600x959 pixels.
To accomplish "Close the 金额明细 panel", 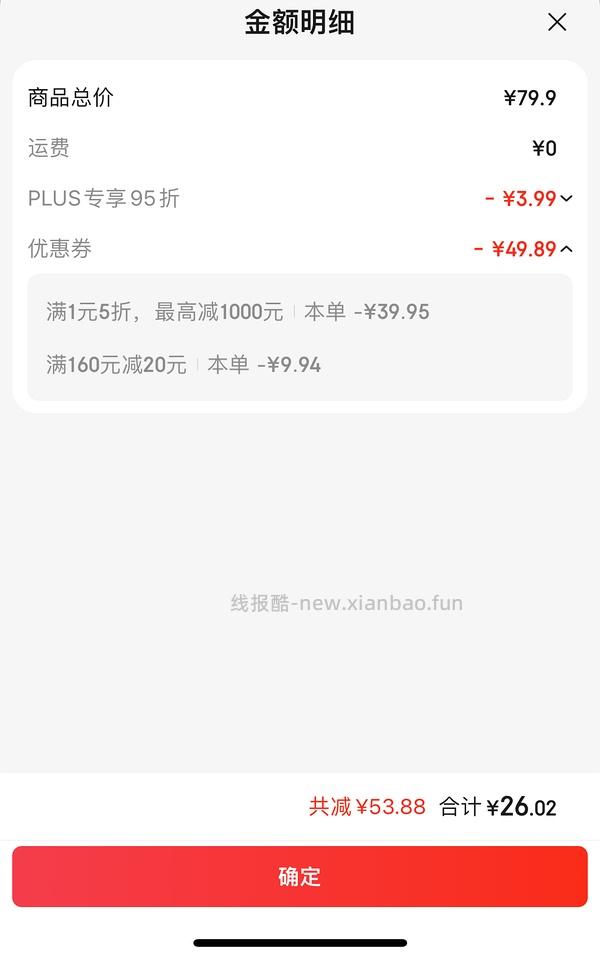I will pos(557,22).
